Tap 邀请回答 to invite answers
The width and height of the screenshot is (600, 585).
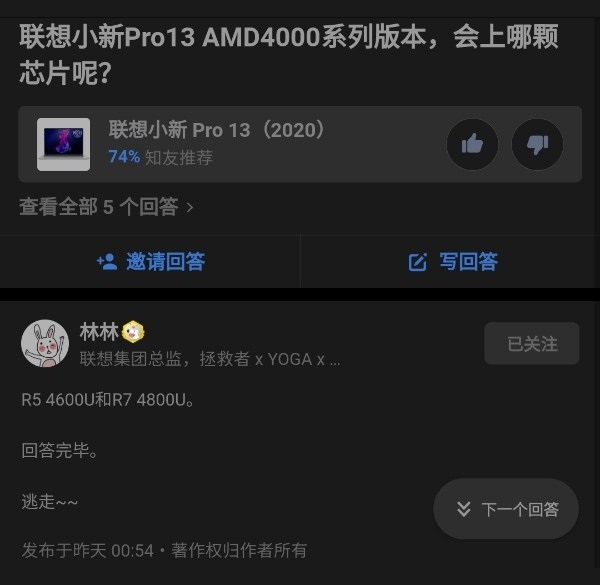point(150,262)
